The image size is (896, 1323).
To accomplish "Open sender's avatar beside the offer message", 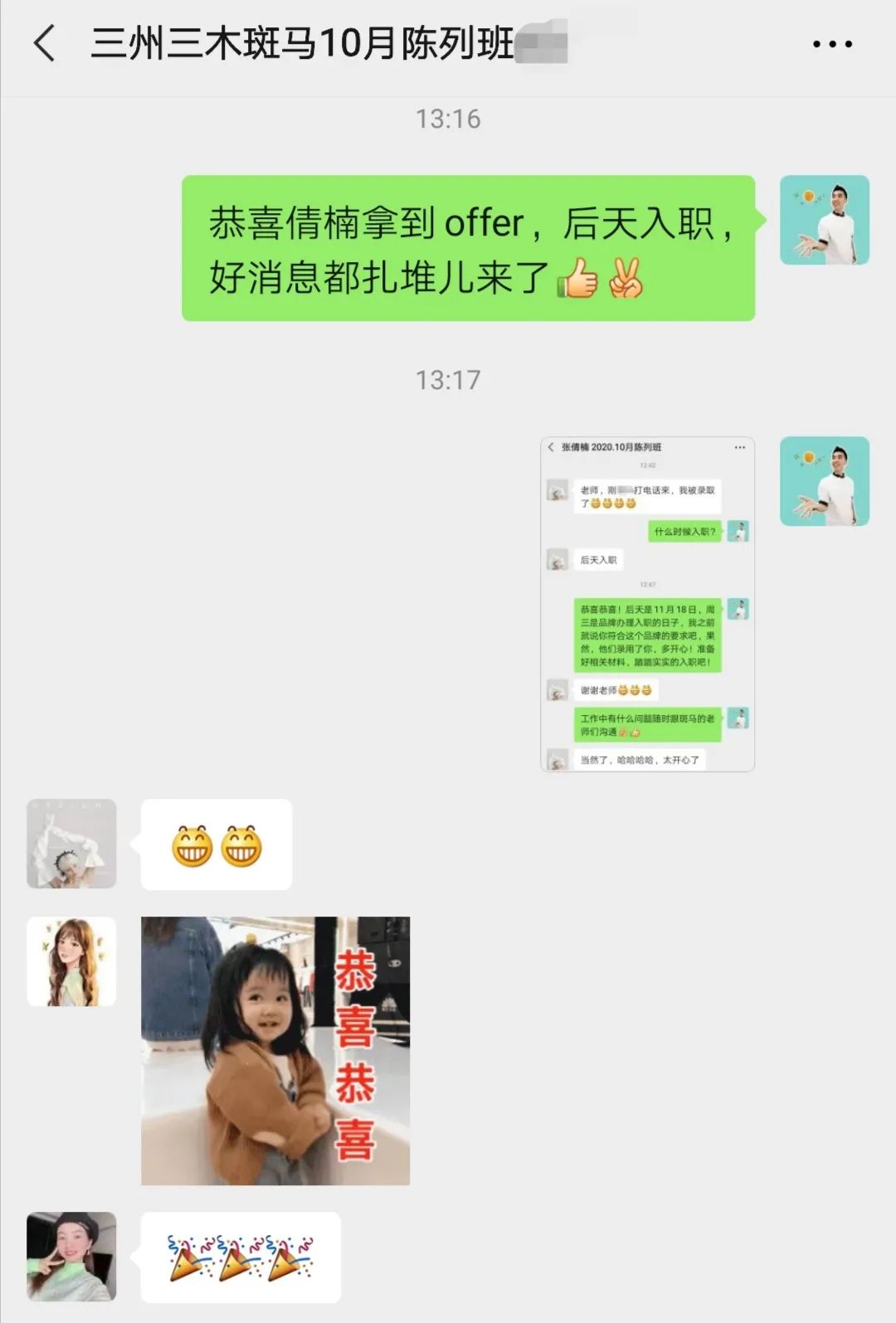I will click(x=824, y=220).
